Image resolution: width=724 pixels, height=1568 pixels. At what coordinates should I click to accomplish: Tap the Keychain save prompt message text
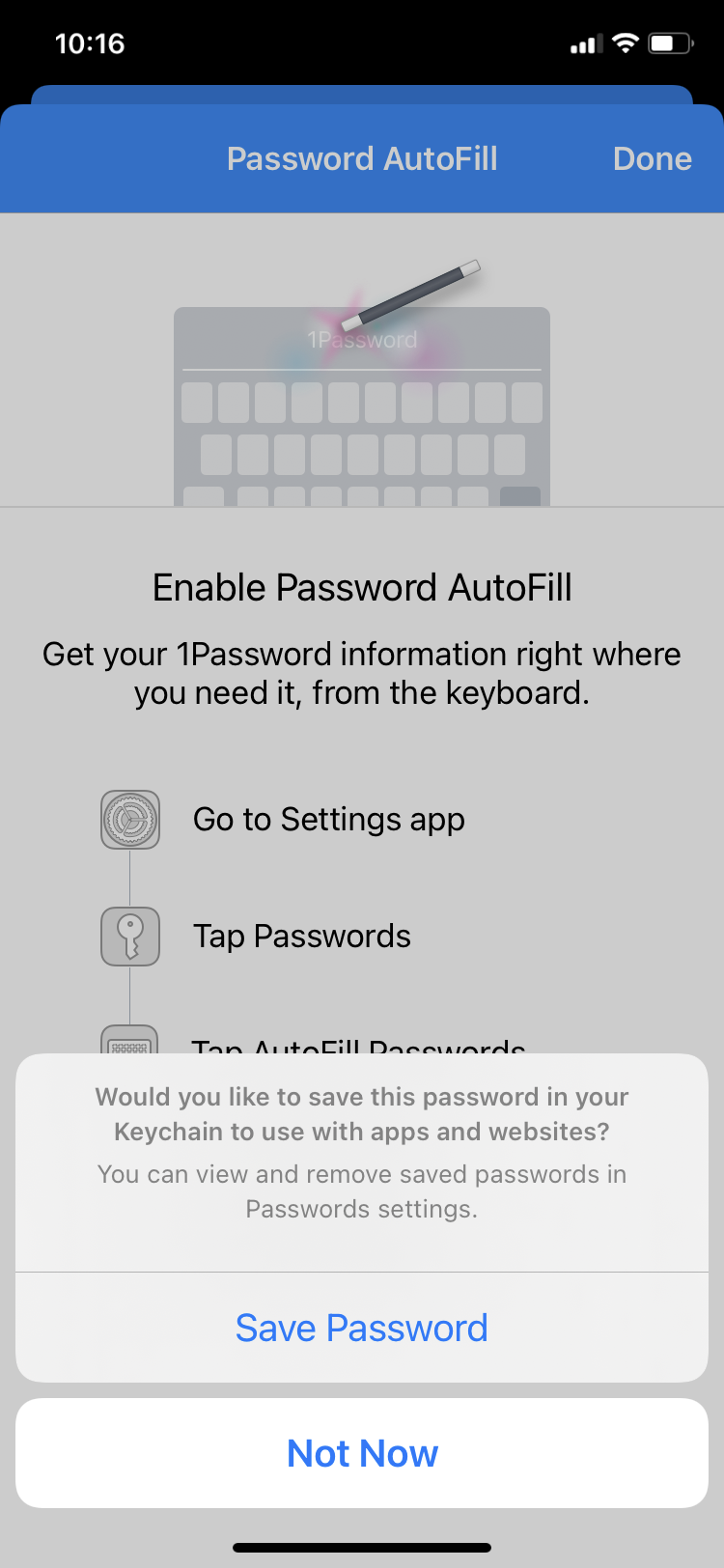coord(362,1113)
